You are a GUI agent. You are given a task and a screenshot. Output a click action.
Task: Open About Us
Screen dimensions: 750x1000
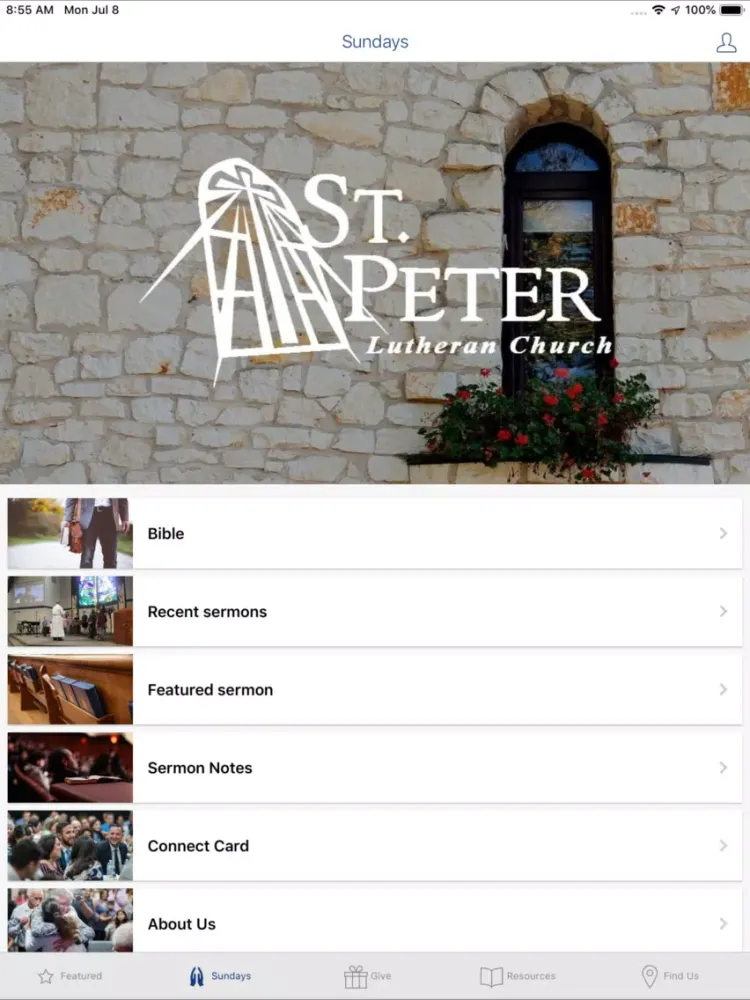tap(375, 922)
